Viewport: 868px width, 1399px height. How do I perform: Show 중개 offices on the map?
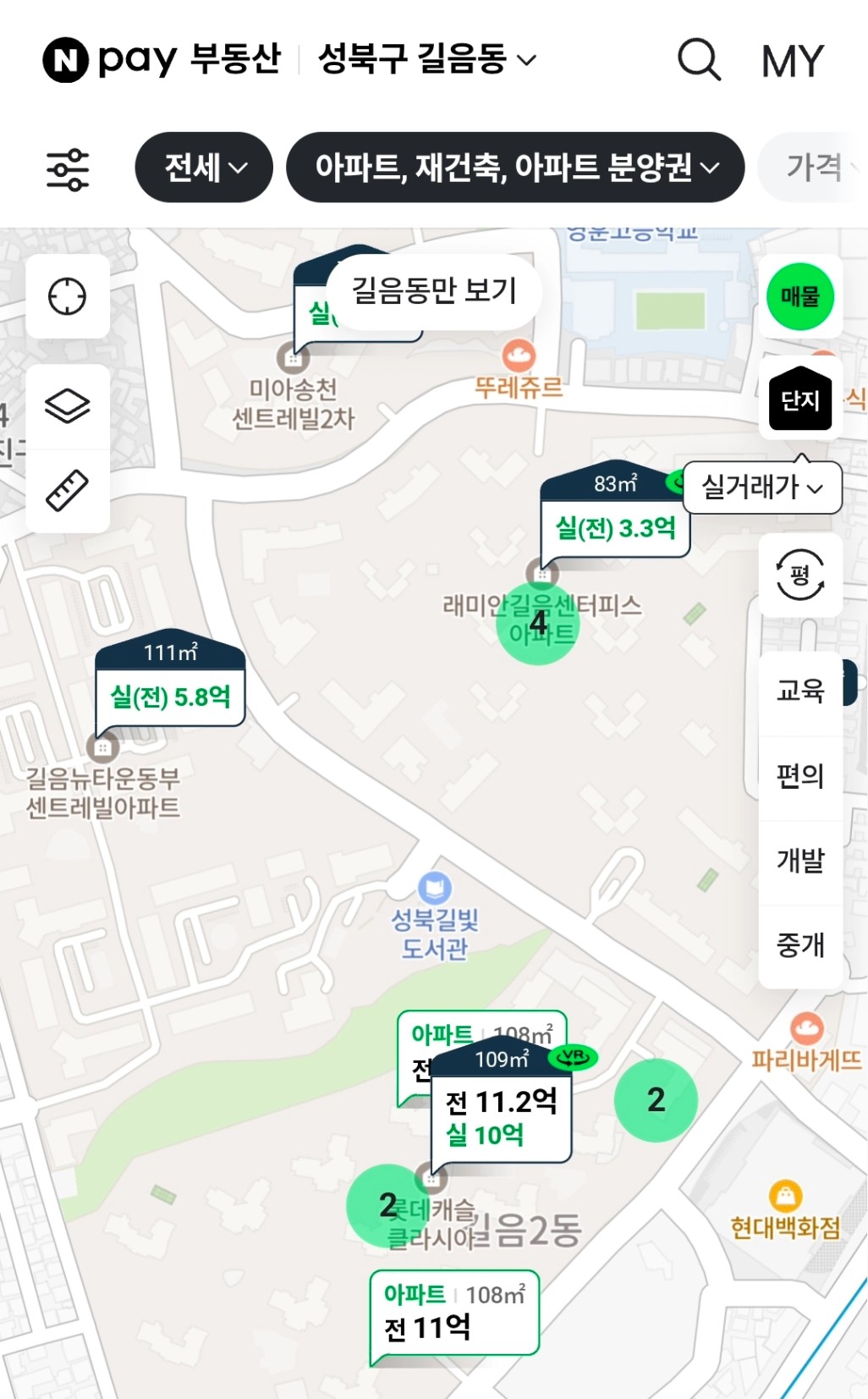point(799,945)
